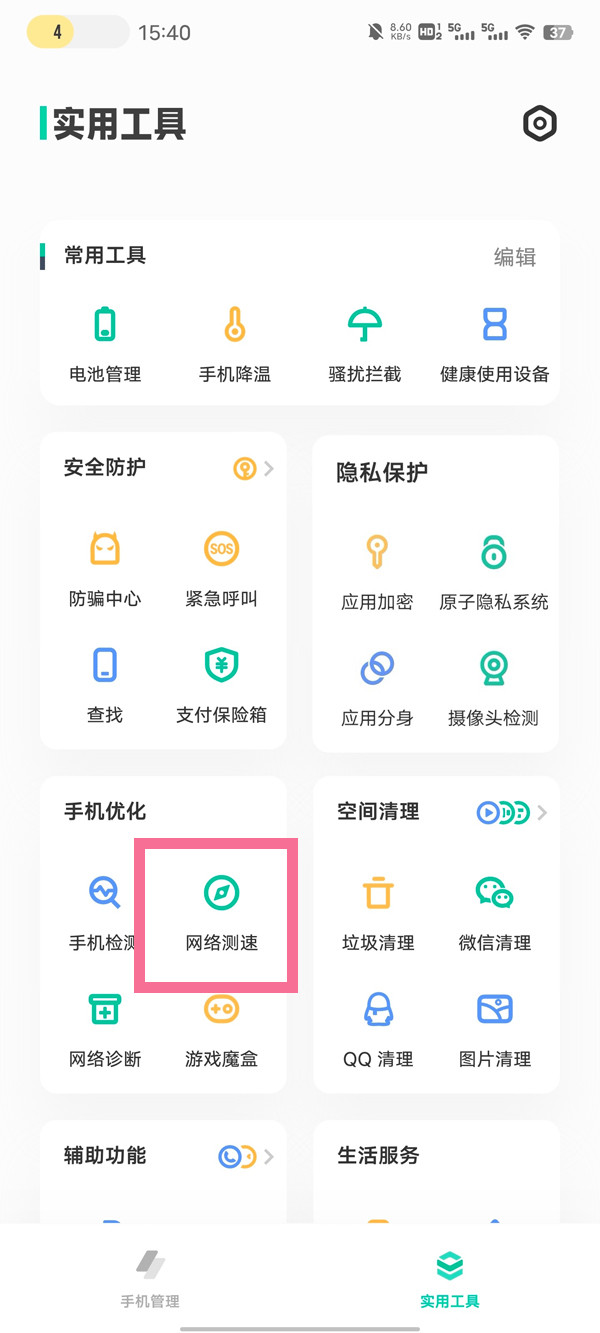Open 原子隐私系统
Screen dimensions: 600x1333
pos(494,572)
